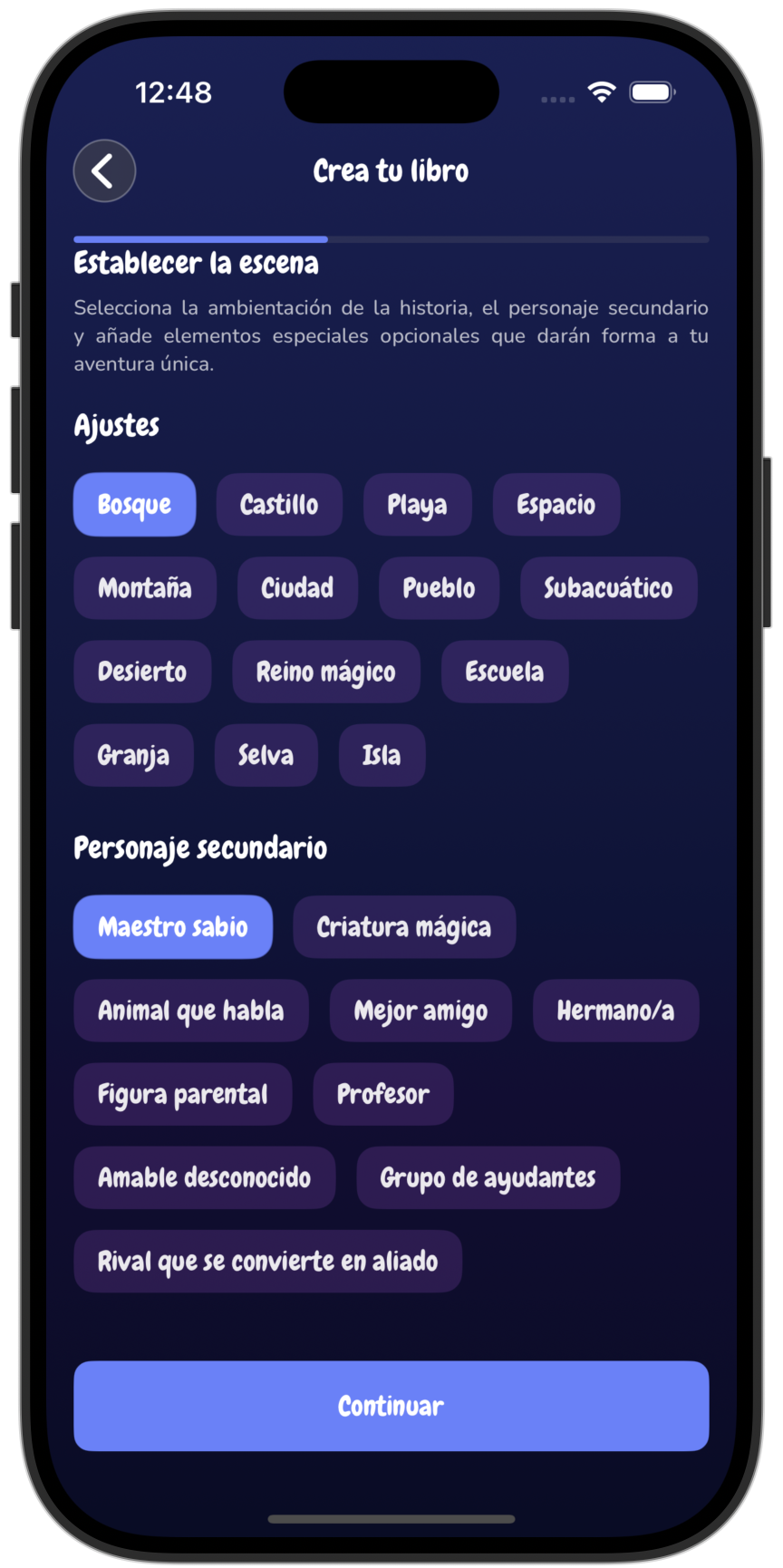Screen dimensions: 783x1568
Task: Select the Hermano/a chip
Action: pyautogui.click(x=615, y=1011)
